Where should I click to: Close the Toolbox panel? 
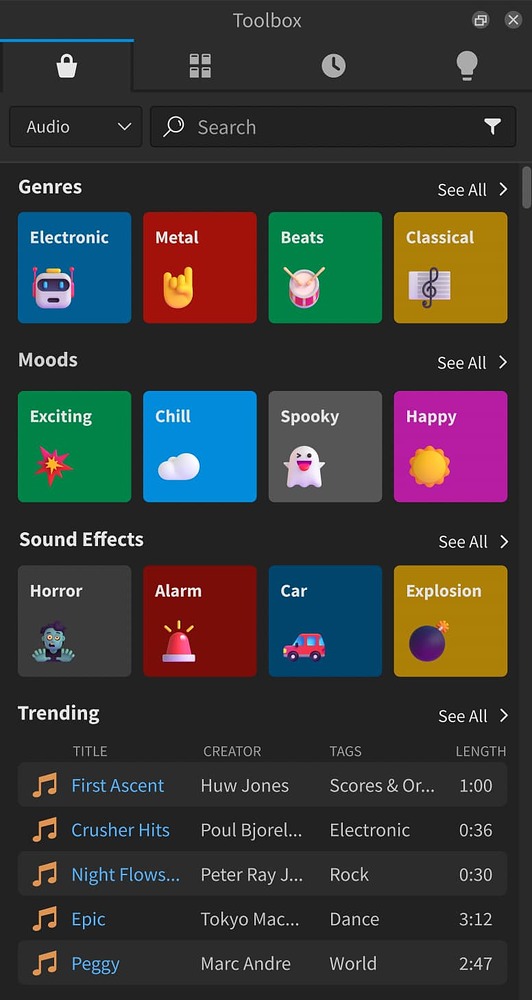pos(513,20)
